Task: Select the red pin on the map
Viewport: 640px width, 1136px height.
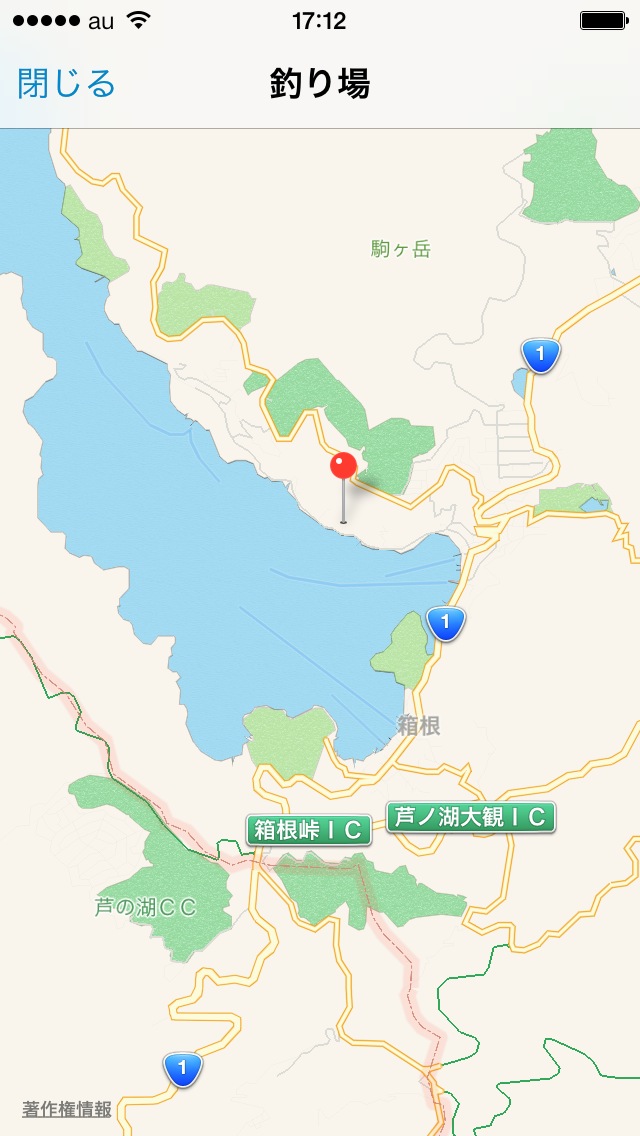Action: pyautogui.click(x=343, y=467)
